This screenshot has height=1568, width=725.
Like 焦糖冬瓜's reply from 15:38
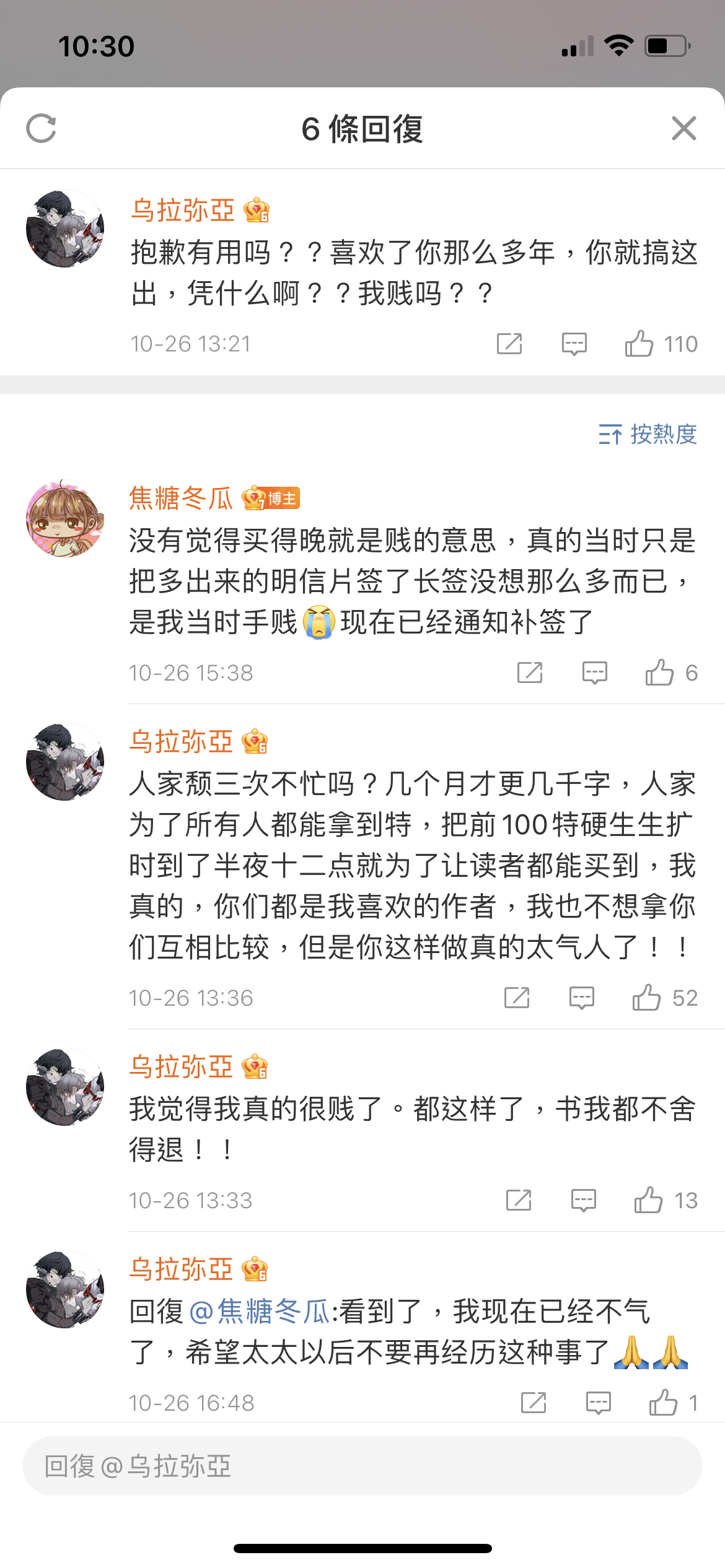click(x=659, y=673)
